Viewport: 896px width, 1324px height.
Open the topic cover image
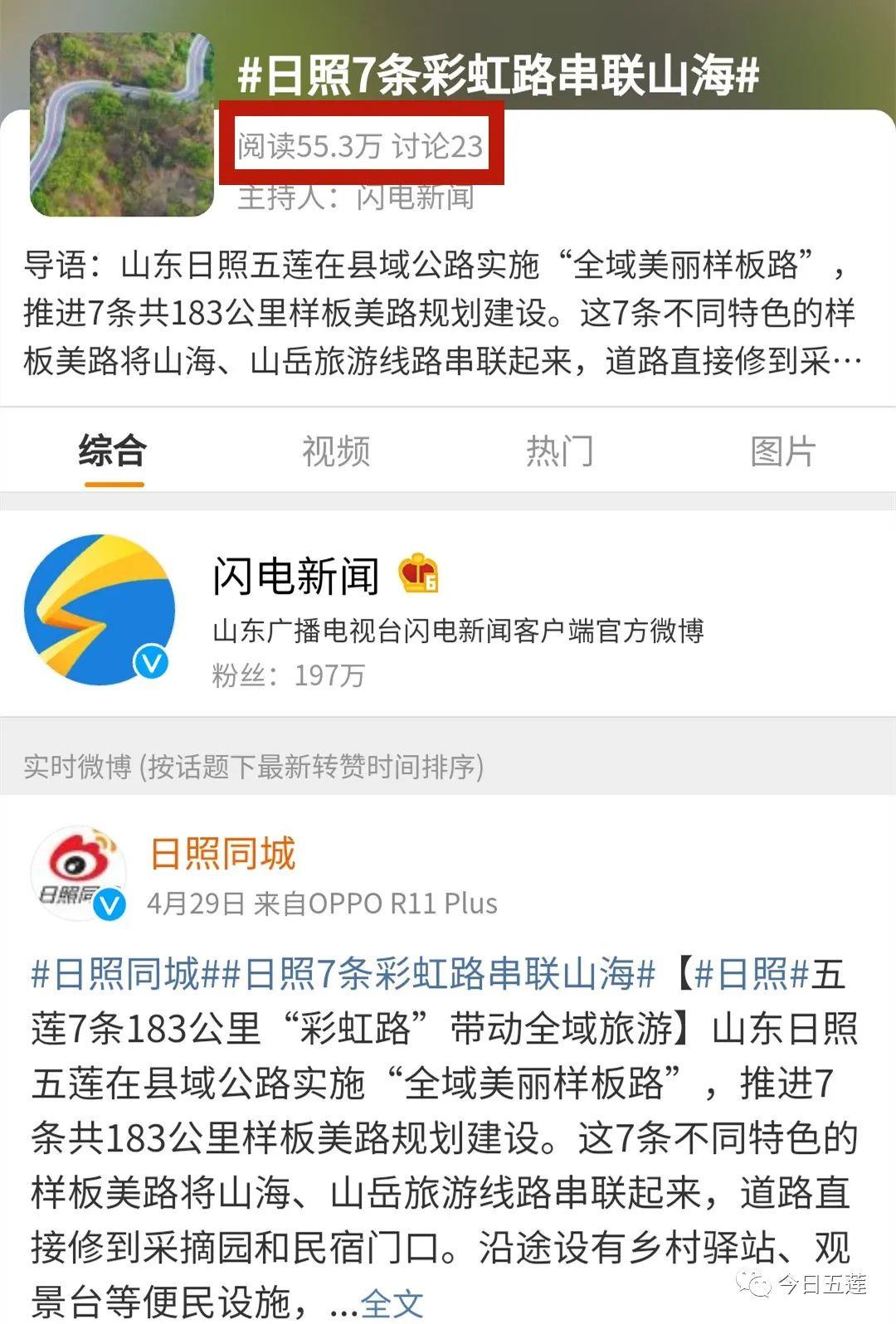pyautogui.click(x=122, y=124)
